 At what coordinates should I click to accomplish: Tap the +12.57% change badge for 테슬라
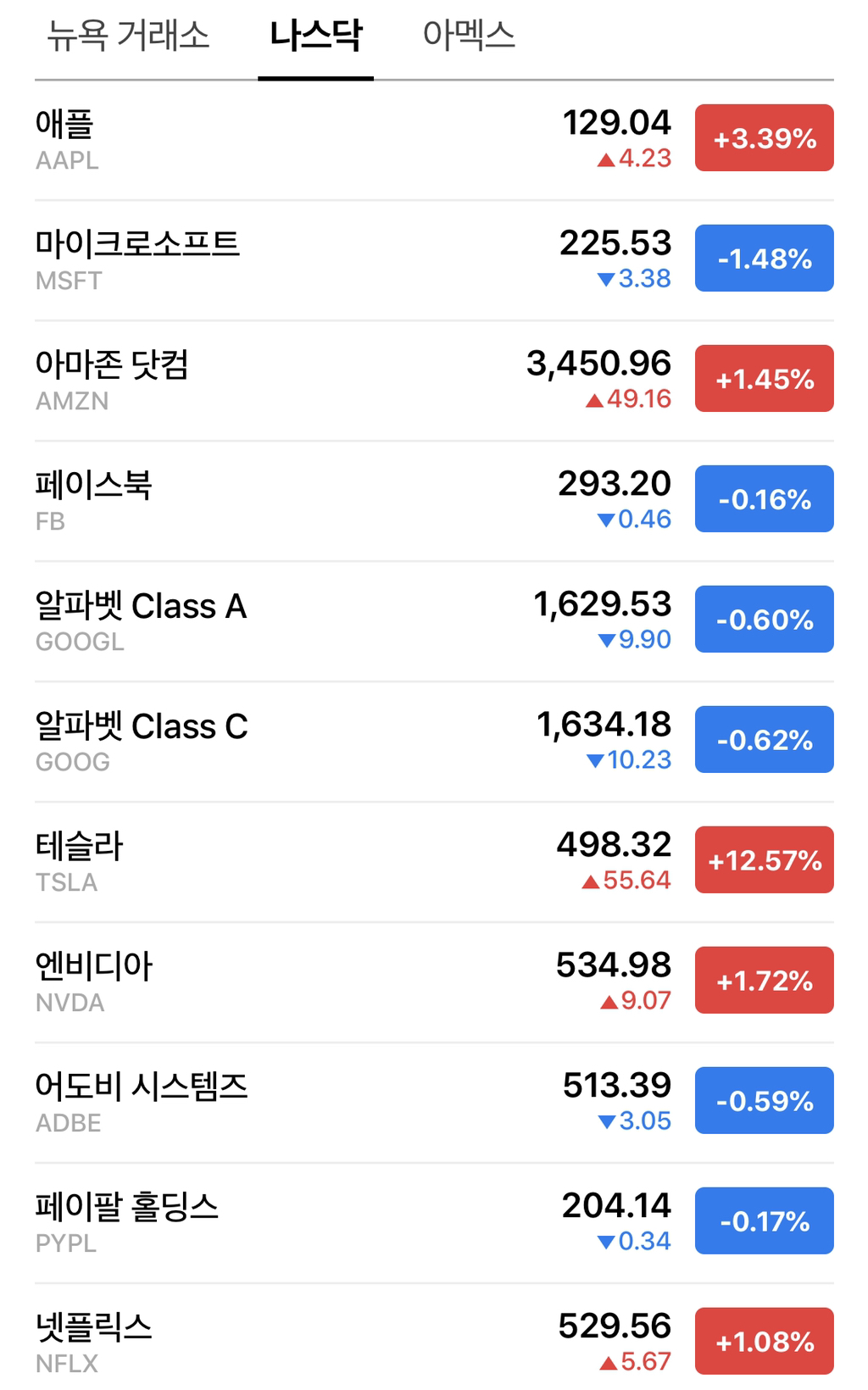point(765,860)
